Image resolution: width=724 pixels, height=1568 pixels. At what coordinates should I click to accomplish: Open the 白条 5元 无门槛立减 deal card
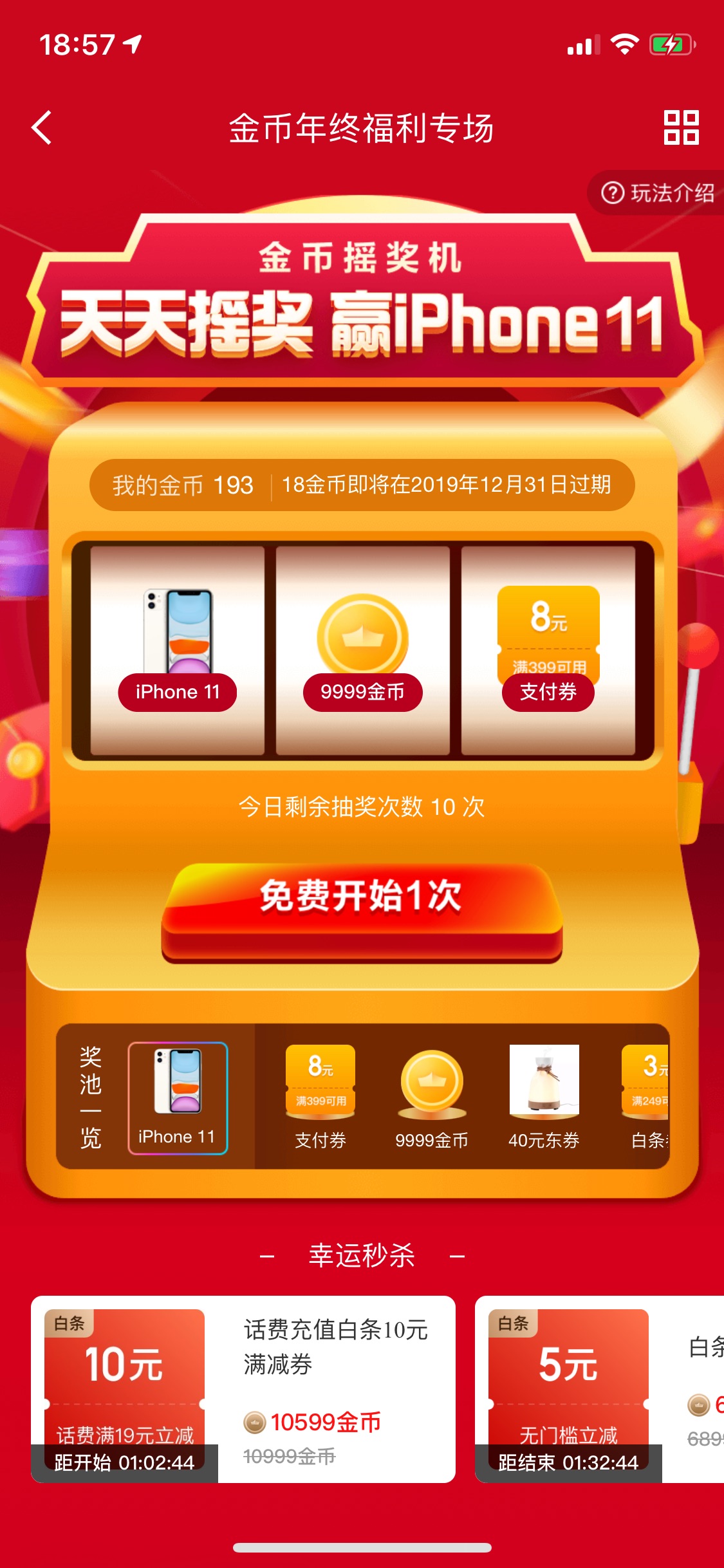pyautogui.click(x=599, y=1389)
